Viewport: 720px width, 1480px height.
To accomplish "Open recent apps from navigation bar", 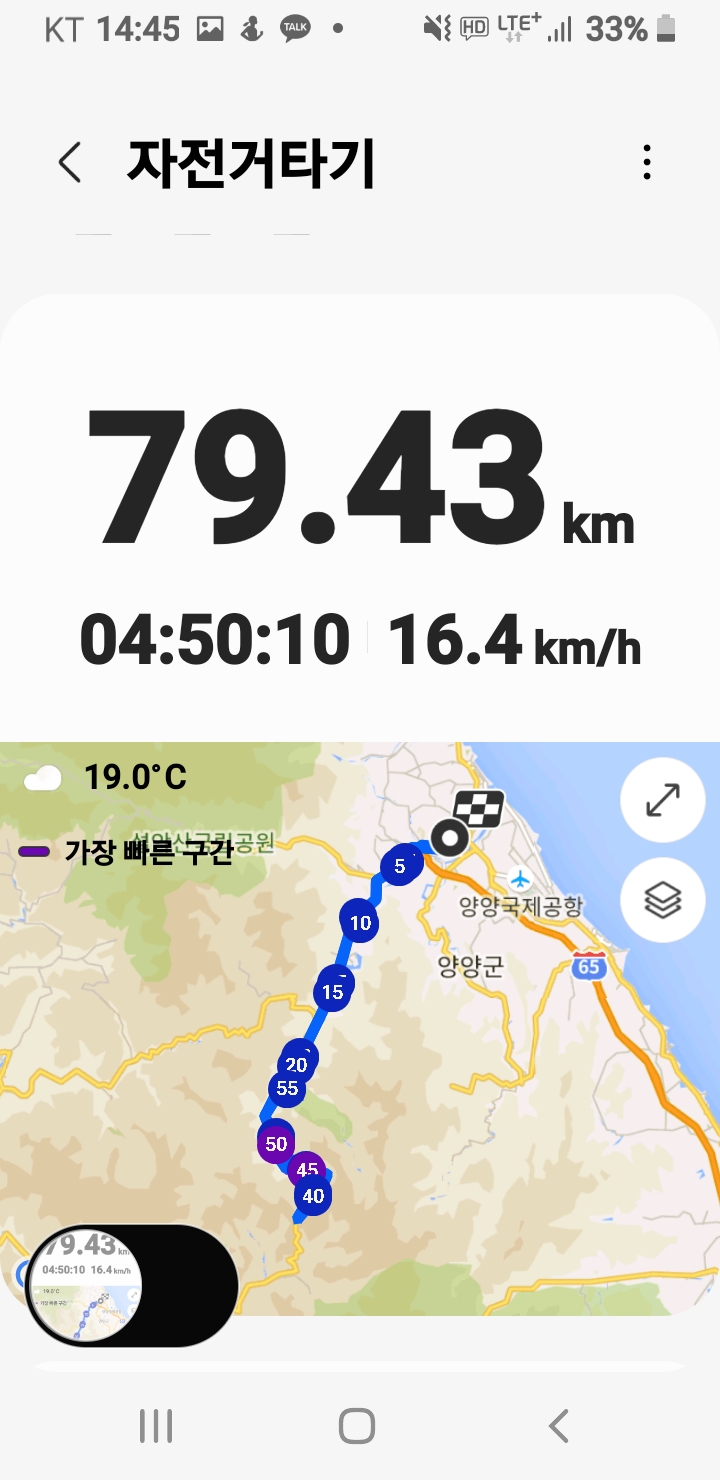I will (x=156, y=1425).
